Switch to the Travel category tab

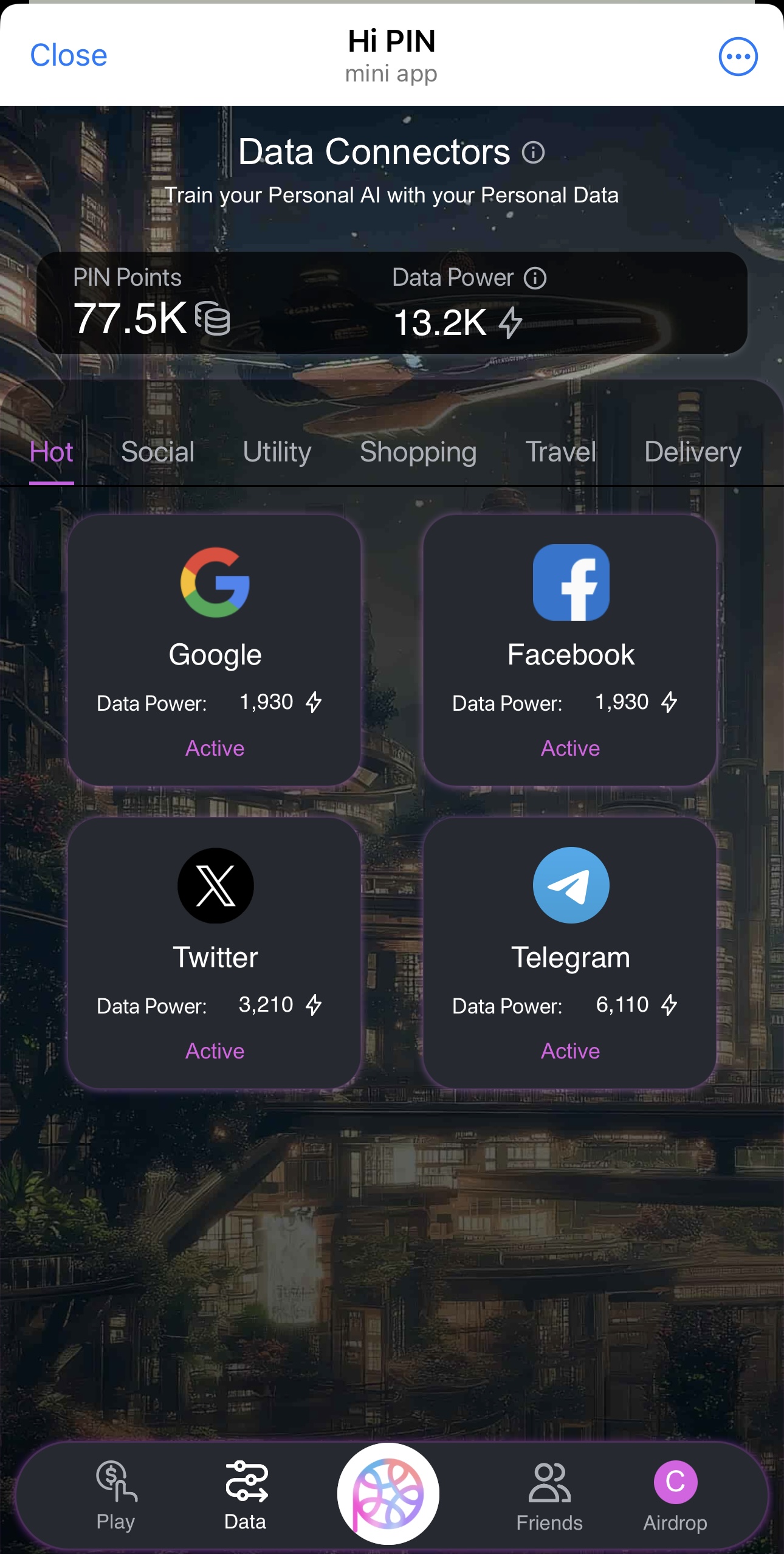(560, 452)
